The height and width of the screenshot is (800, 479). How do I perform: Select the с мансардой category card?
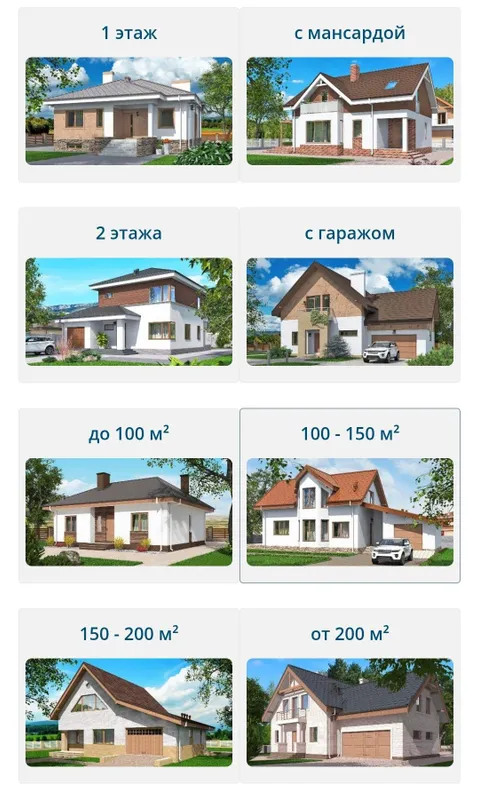[x=350, y=95]
